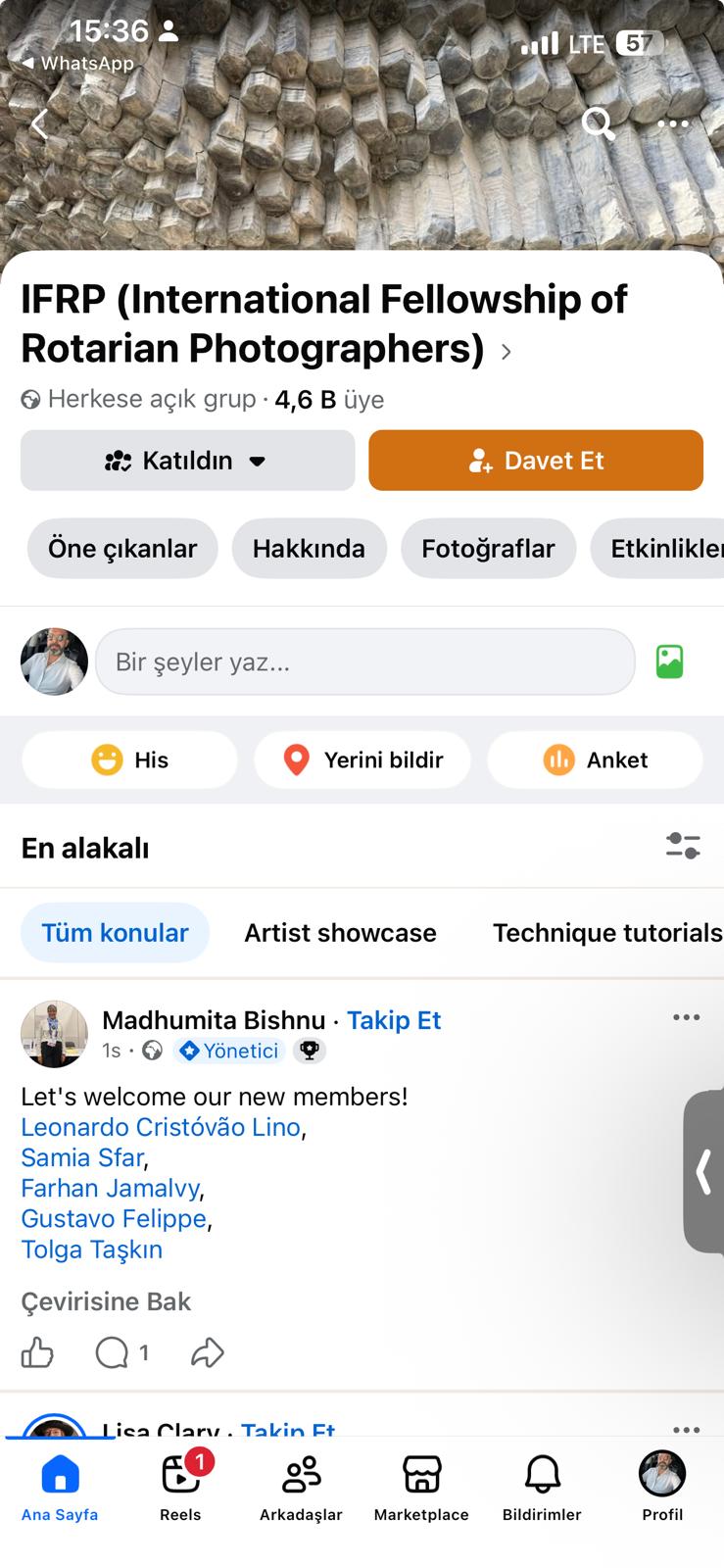Viewport: 724px width, 1568px height.
Task: Open the group overflow menu
Action: (x=673, y=124)
